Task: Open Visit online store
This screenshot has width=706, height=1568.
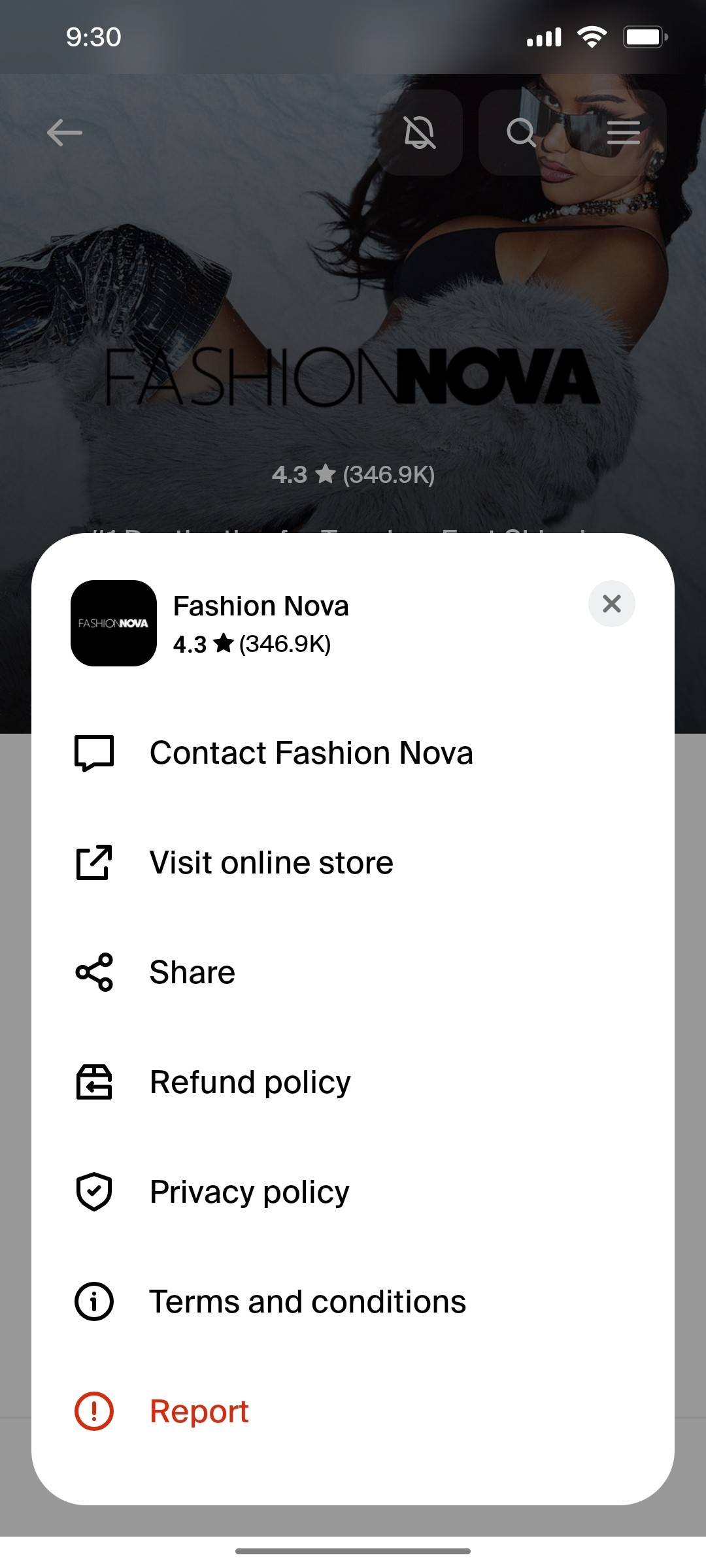Action: [271, 862]
